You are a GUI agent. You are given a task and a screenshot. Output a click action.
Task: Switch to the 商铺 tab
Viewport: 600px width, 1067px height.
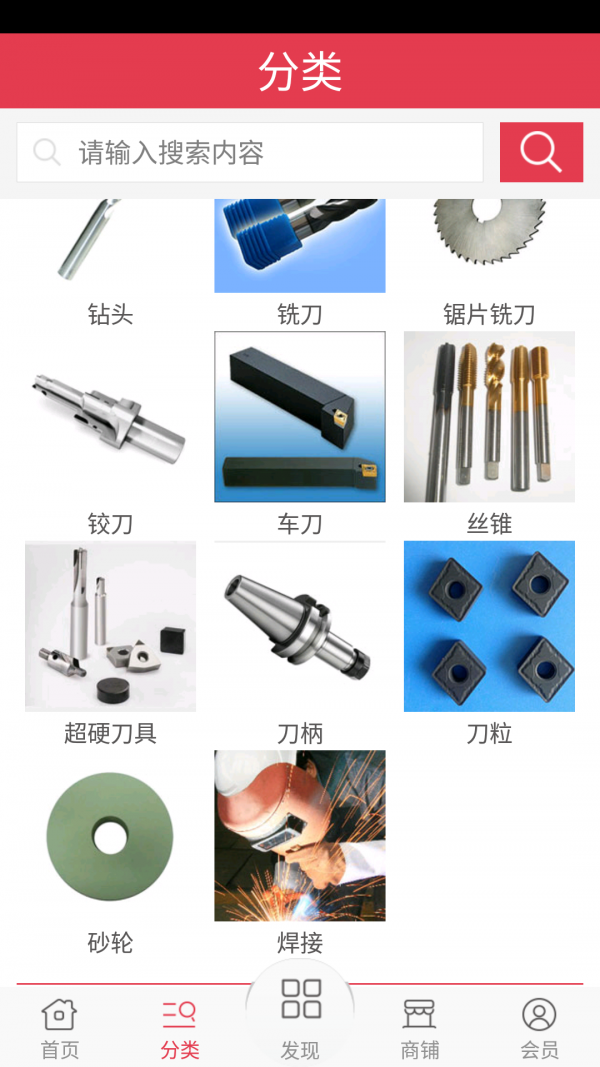tap(420, 1028)
